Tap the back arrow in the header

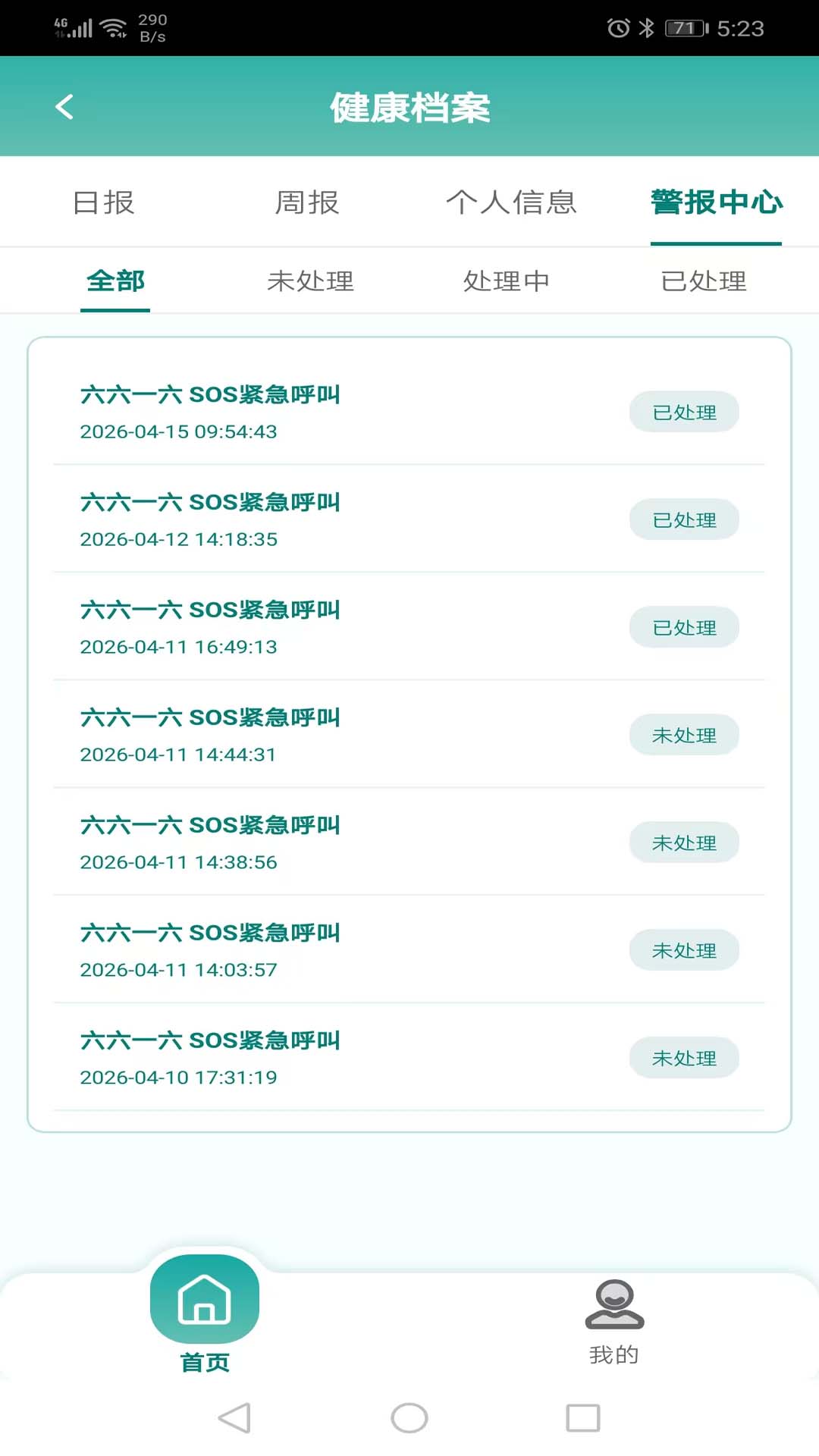pos(64,106)
